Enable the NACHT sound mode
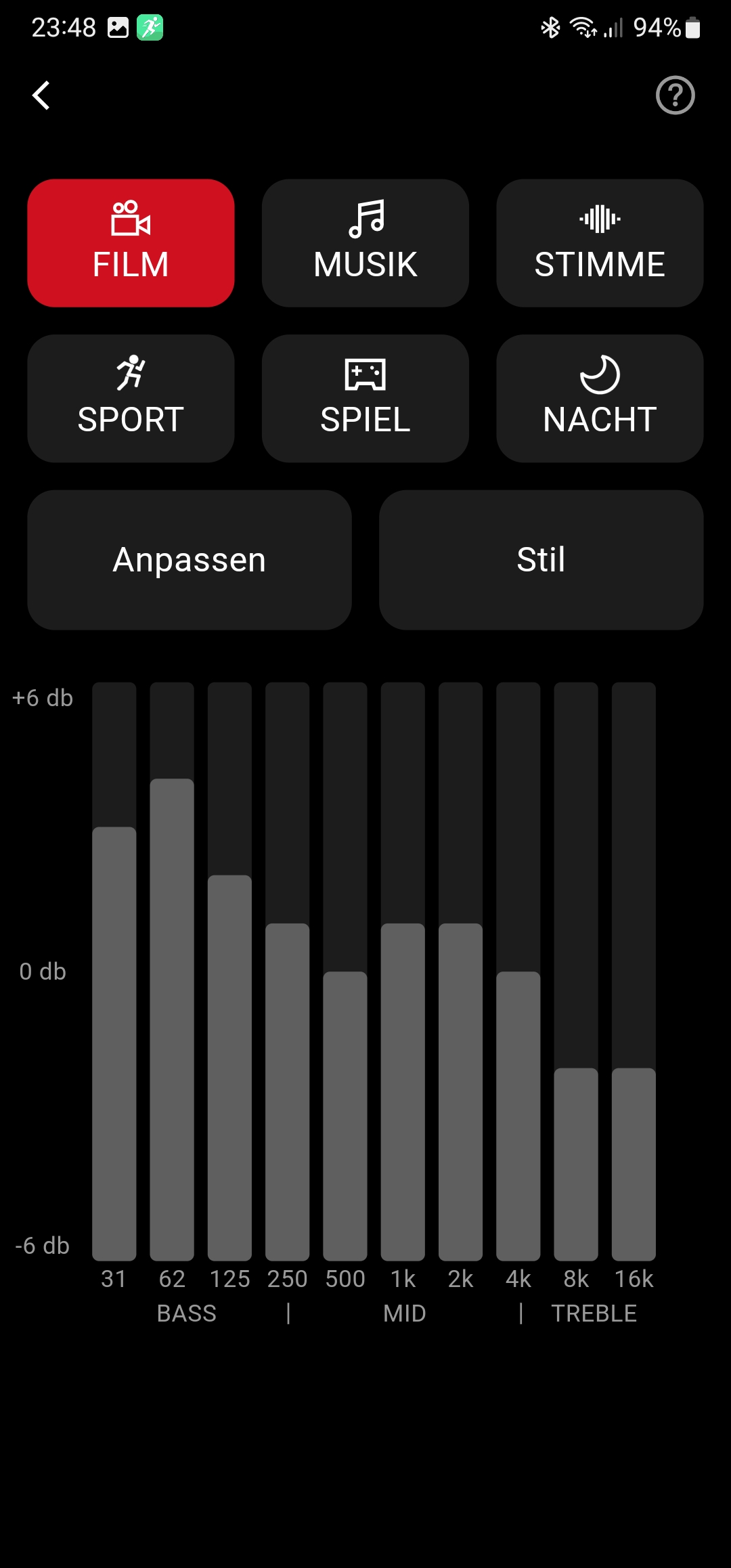The image size is (731, 1568). tap(600, 398)
